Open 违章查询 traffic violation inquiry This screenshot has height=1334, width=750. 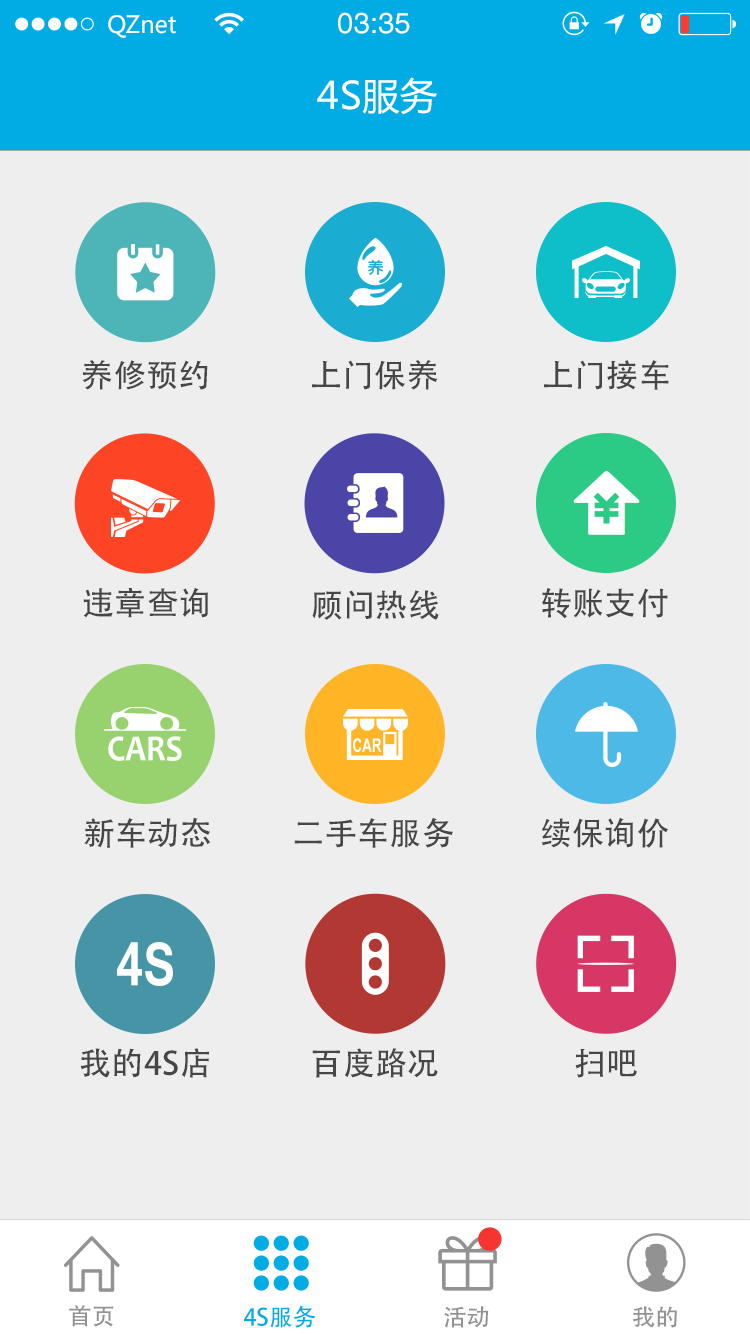click(145, 503)
